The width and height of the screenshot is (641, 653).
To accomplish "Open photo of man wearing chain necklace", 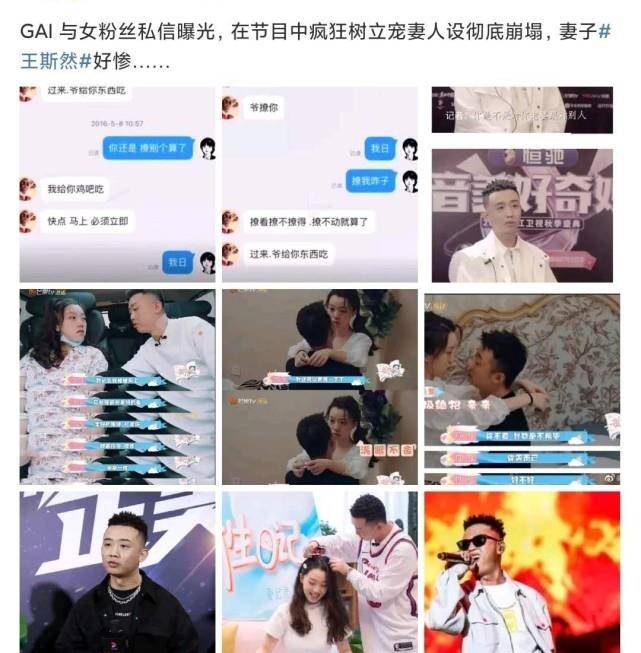I will [118, 572].
